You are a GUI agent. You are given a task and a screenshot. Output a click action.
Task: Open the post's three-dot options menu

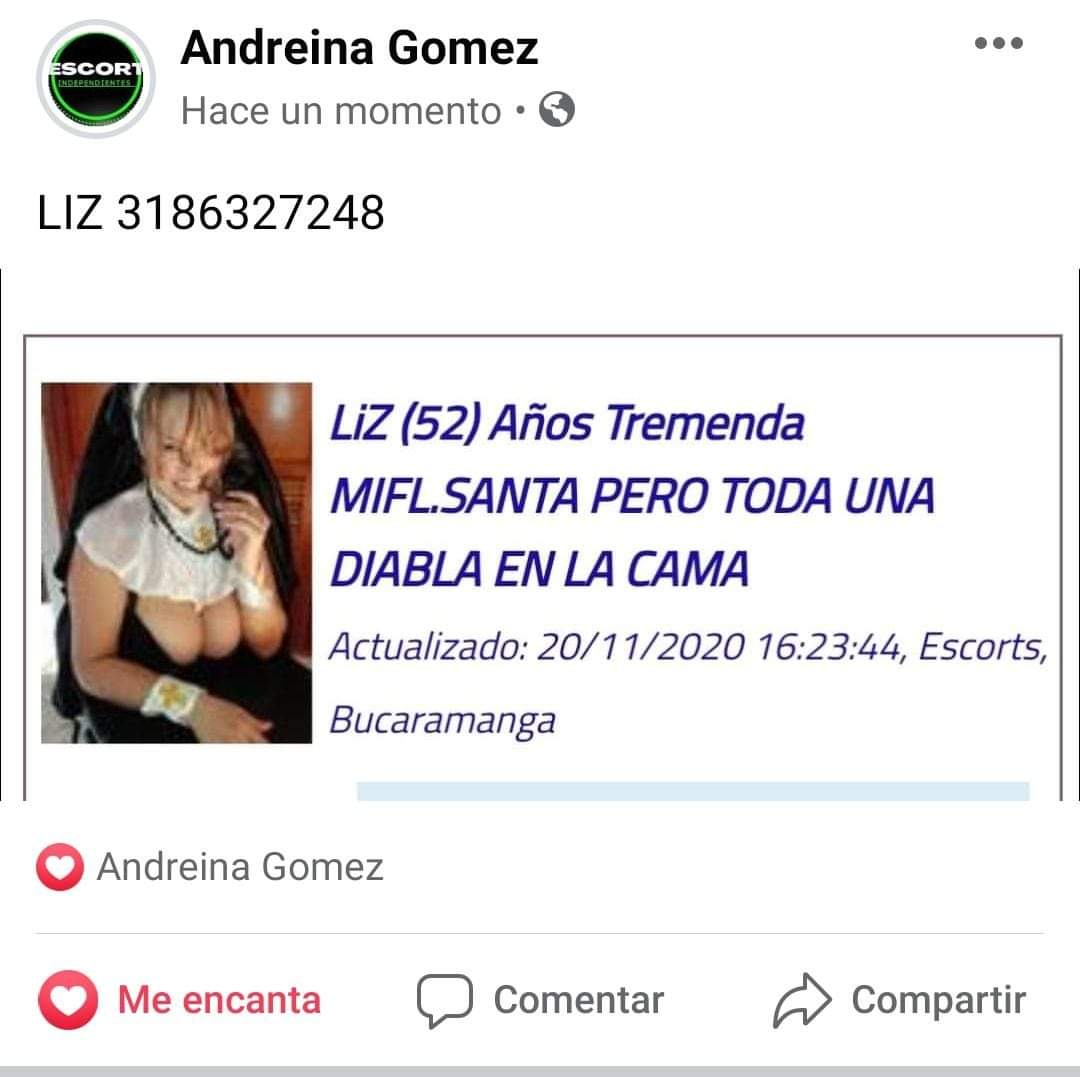coord(999,43)
